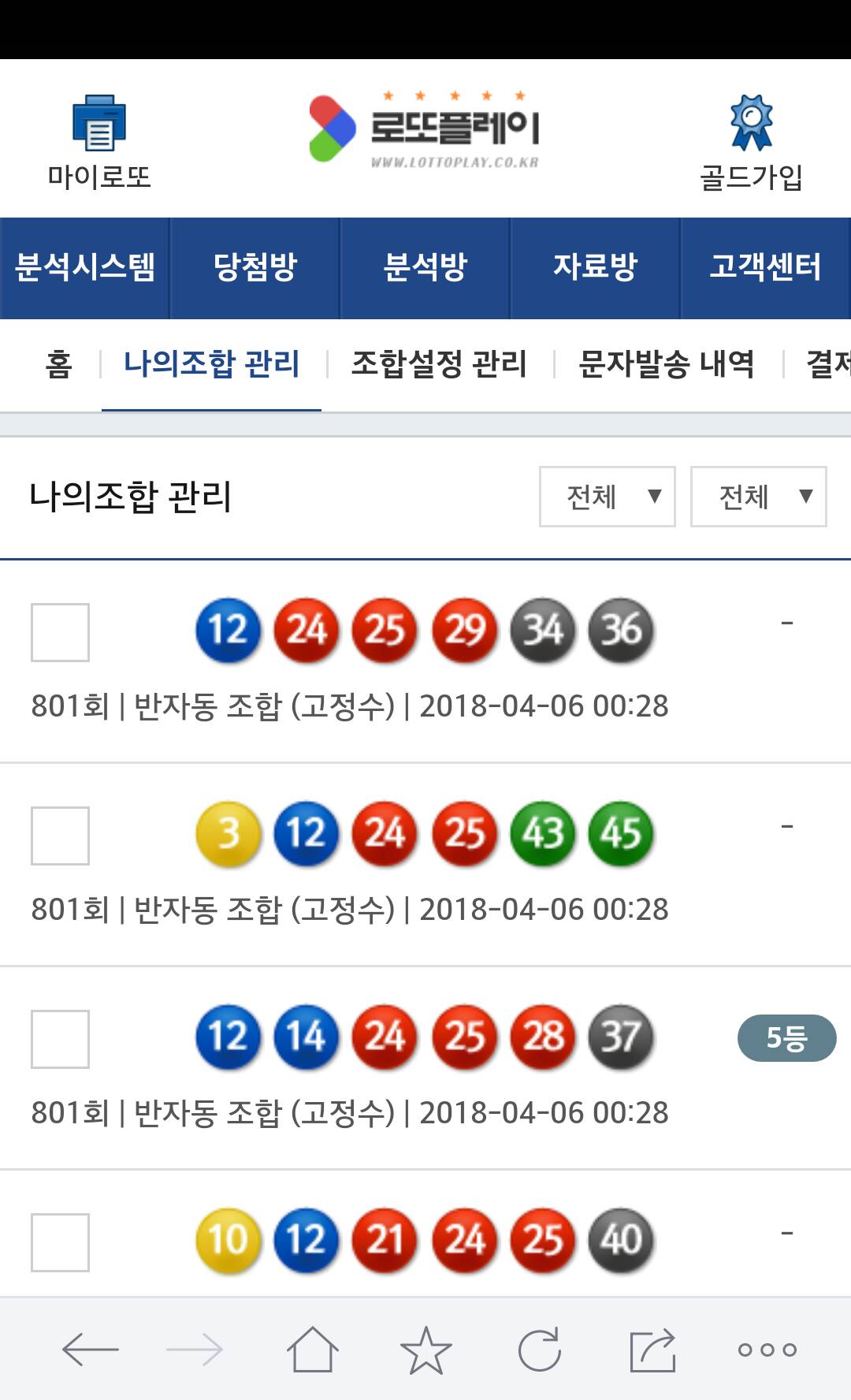Reload the page with the refresh icon
The width and height of the screenshot is (851, 1400).
click(x=540, y=1350)
